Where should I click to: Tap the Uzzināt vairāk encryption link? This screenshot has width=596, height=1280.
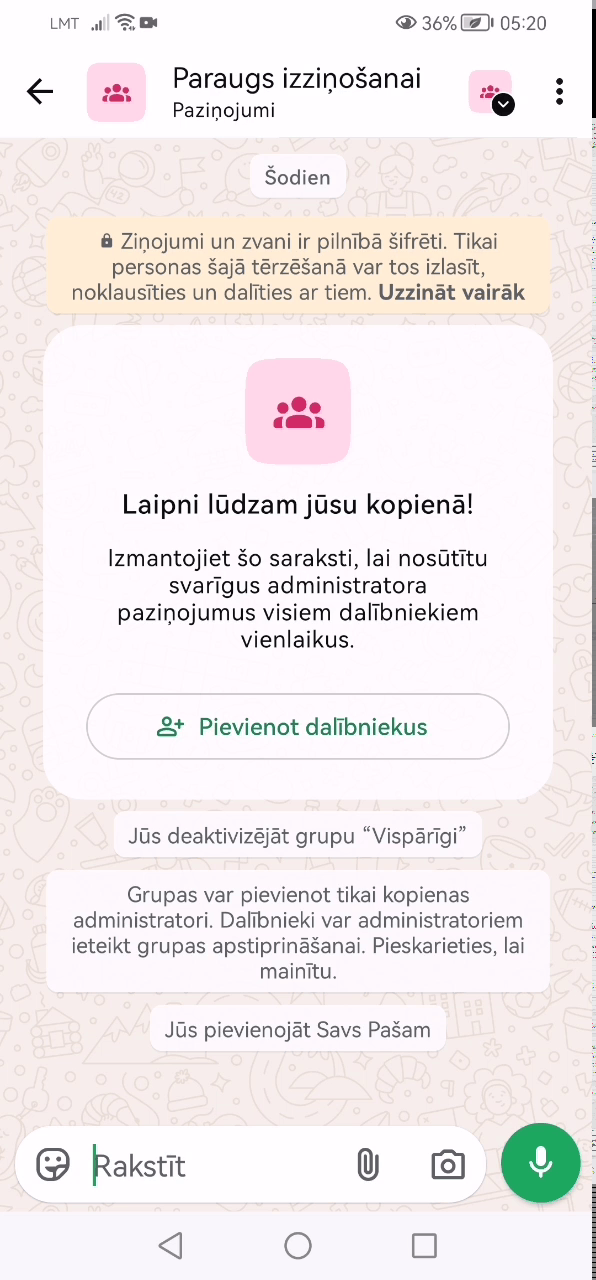pos(451,293)
